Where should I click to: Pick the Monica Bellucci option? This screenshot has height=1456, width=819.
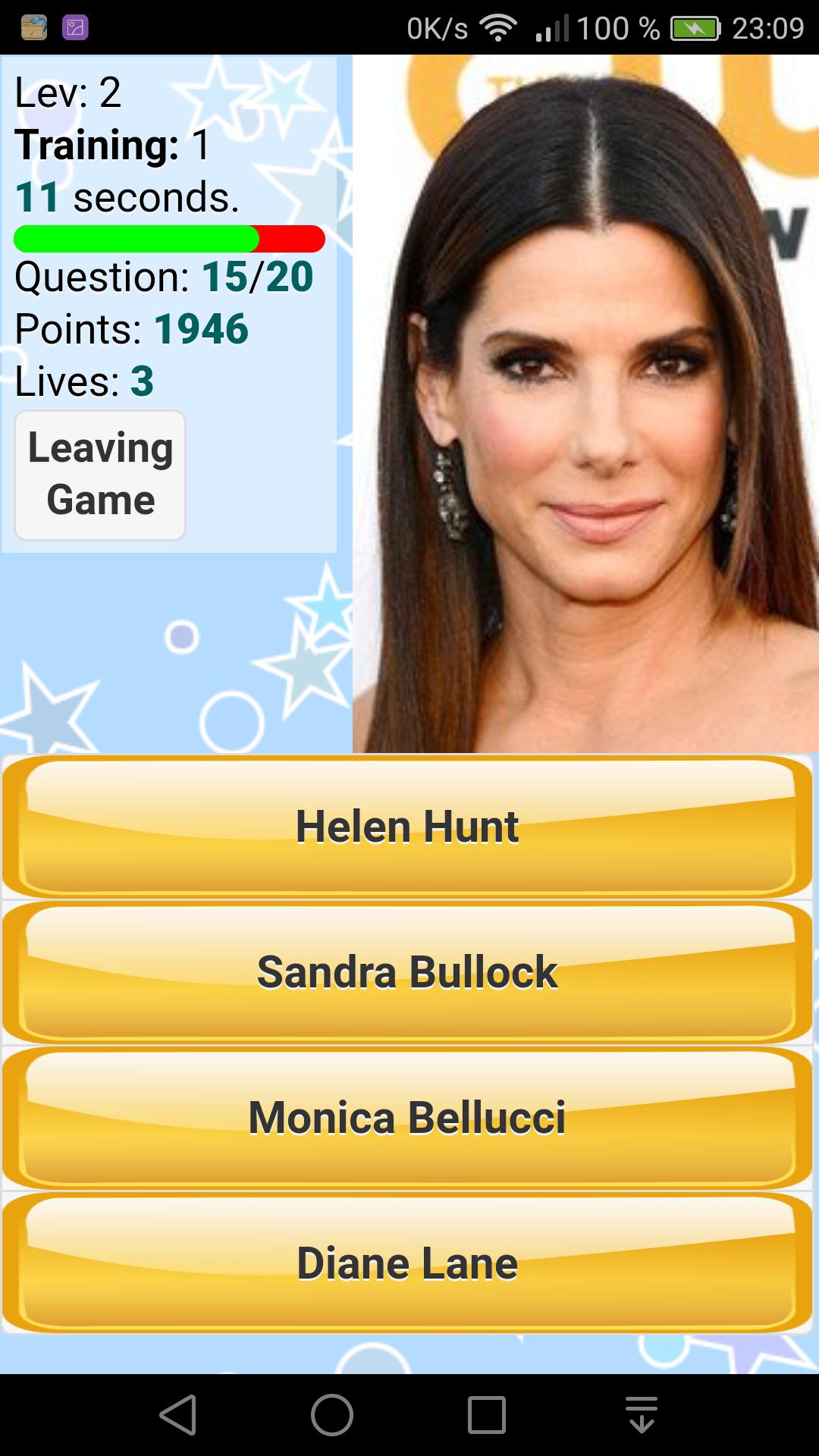point(407,1118)
